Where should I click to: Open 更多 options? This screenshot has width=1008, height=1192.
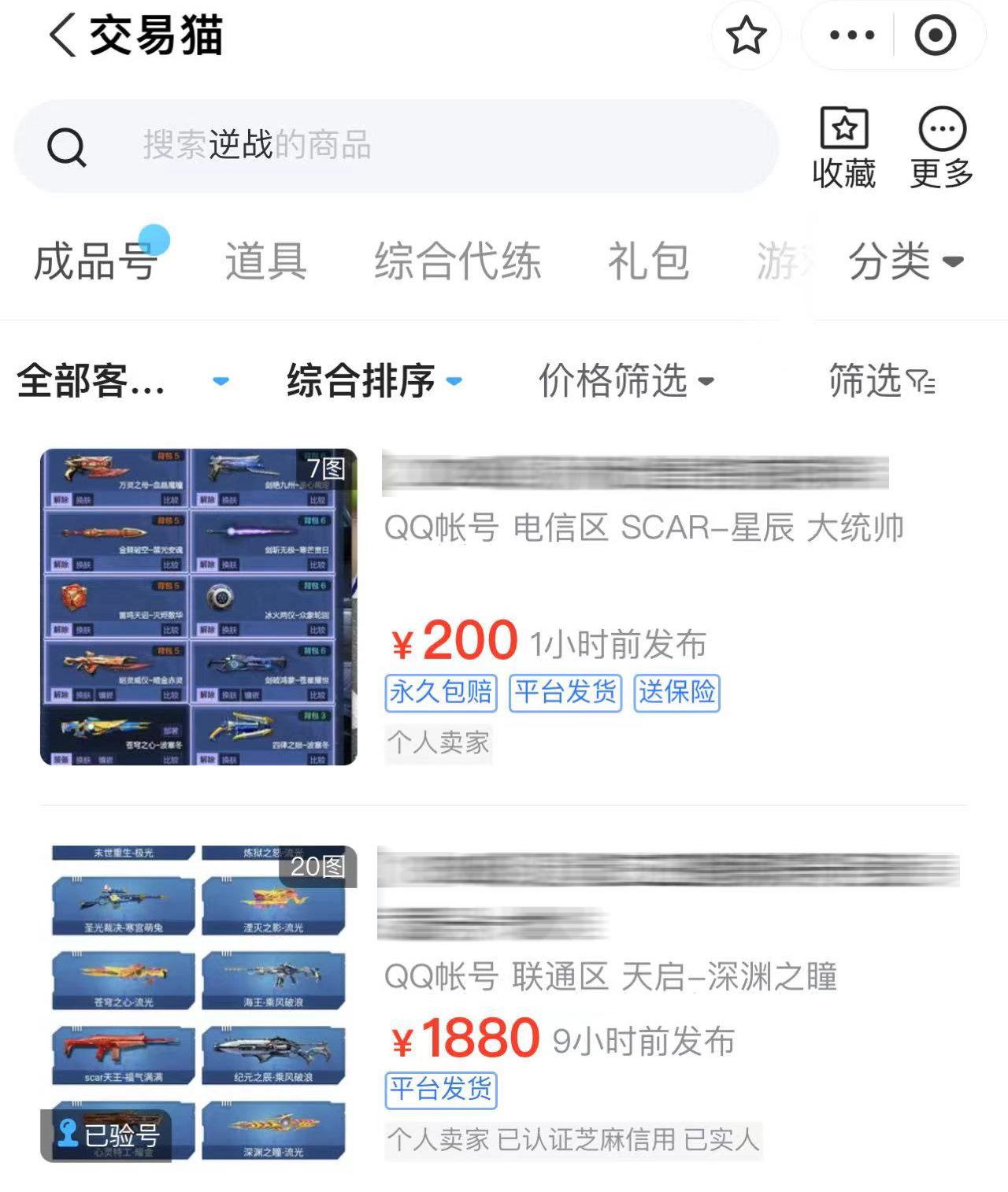(x=942, y=148)
